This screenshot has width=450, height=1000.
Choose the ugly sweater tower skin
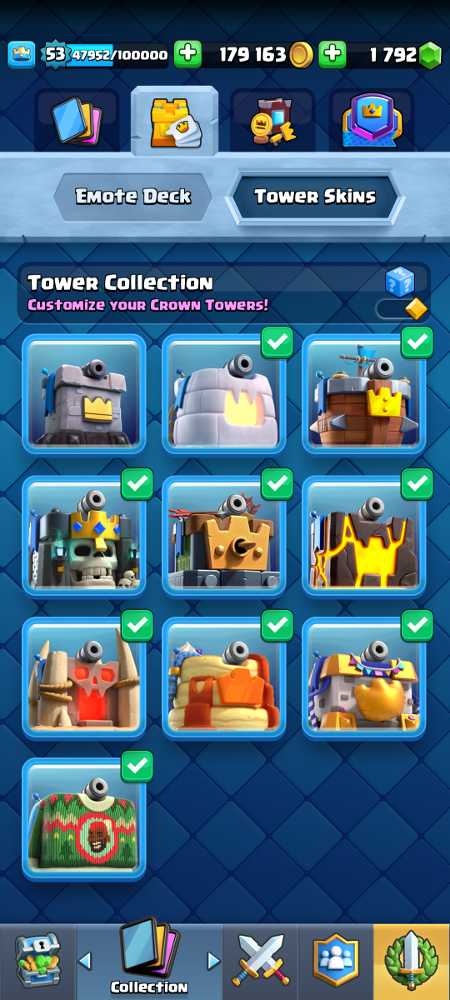coord(84,818)
